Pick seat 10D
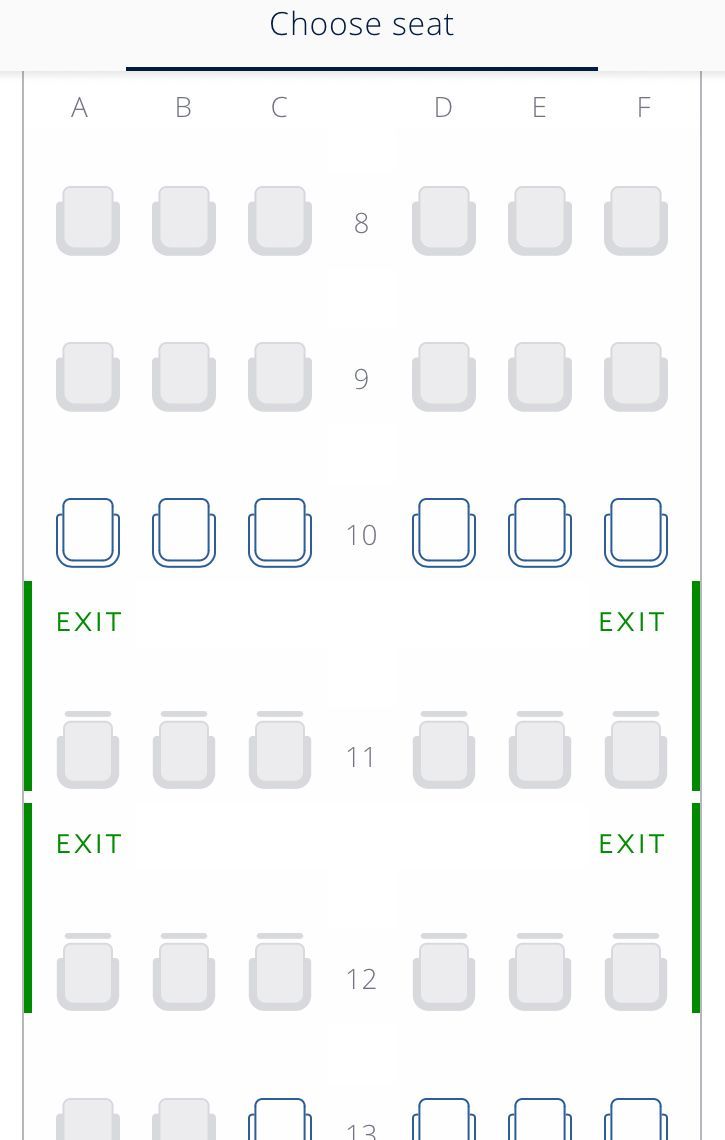The height and width of the screenshot is (1140, 725). pyautogui.click(x=444, y=533)
